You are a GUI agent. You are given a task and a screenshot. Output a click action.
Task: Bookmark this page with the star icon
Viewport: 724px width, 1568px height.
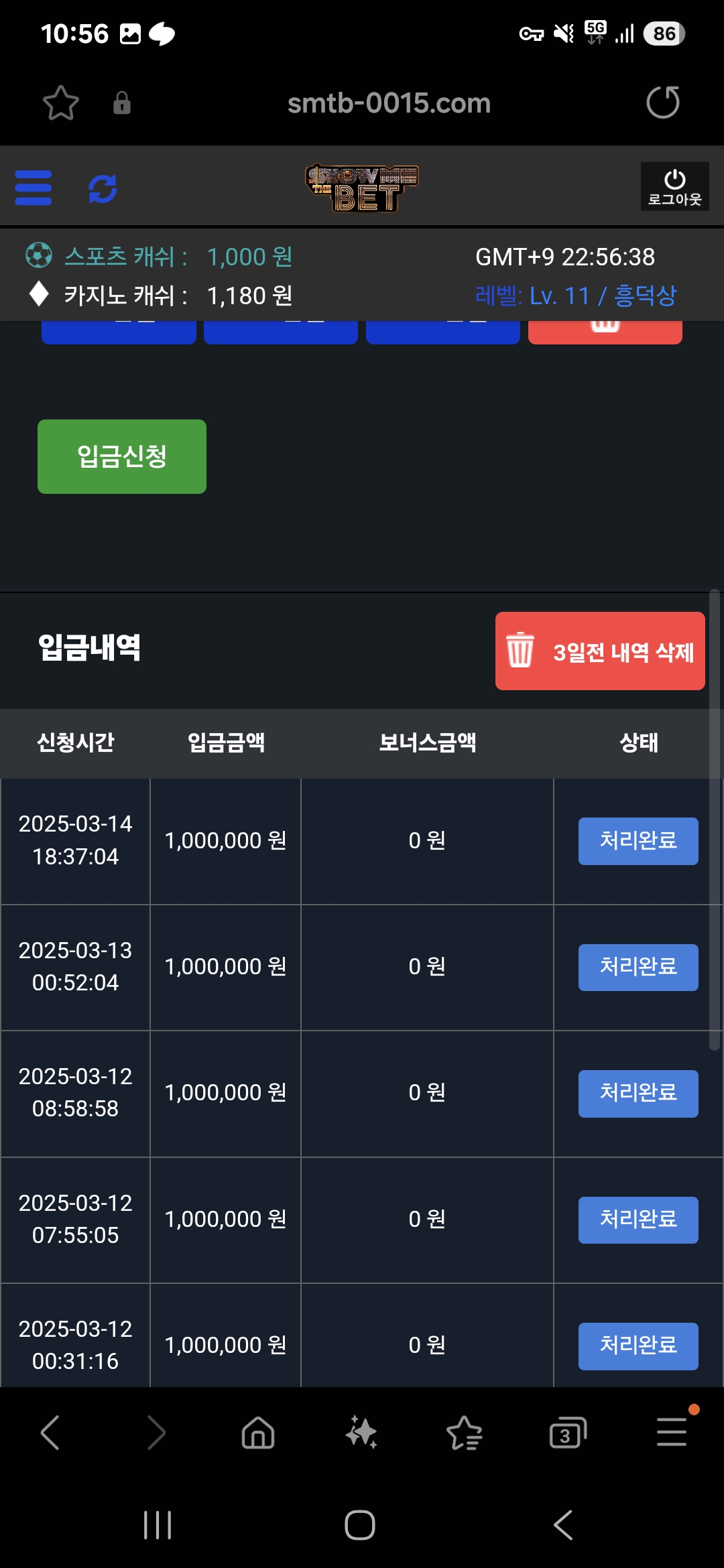click(x=61, y=103)
